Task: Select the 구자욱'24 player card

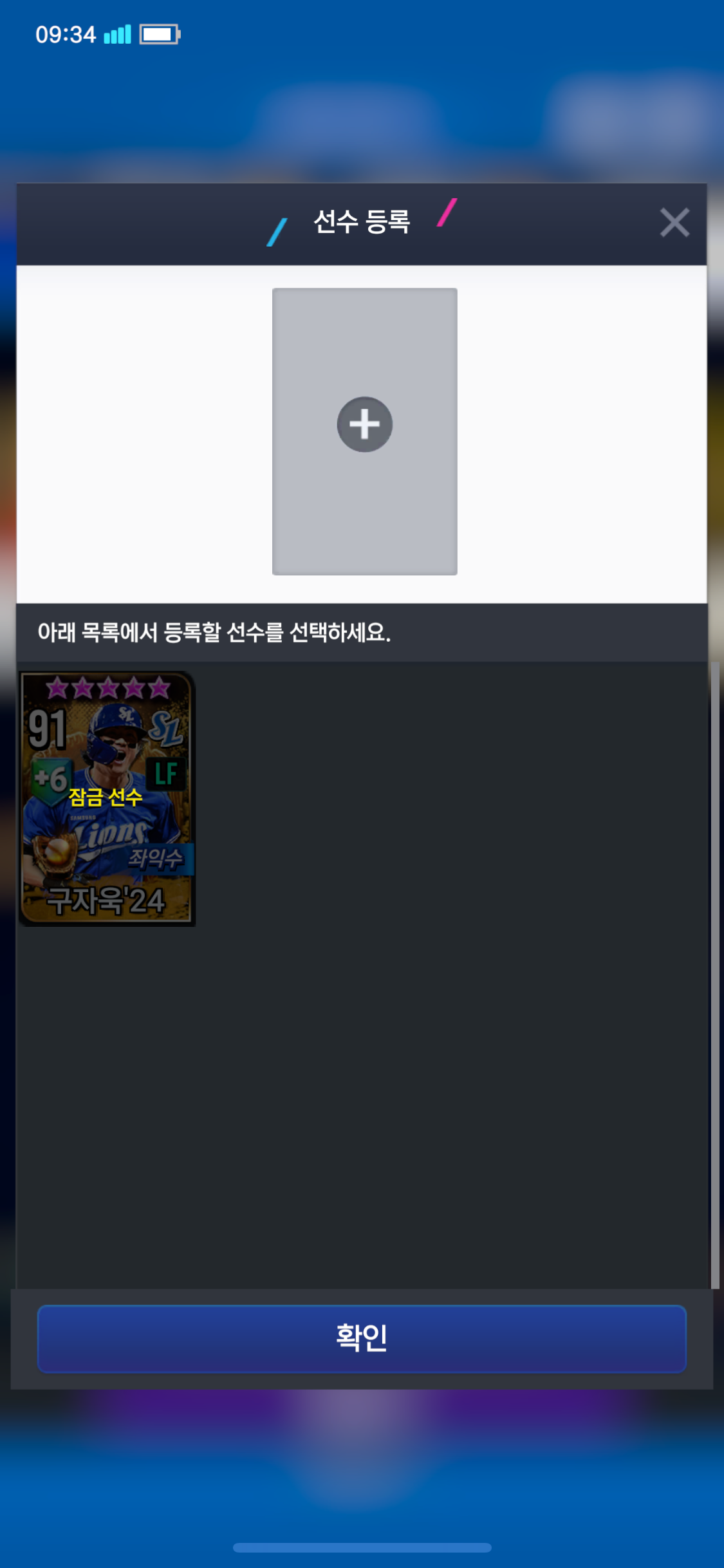Action: coord(107,798)
